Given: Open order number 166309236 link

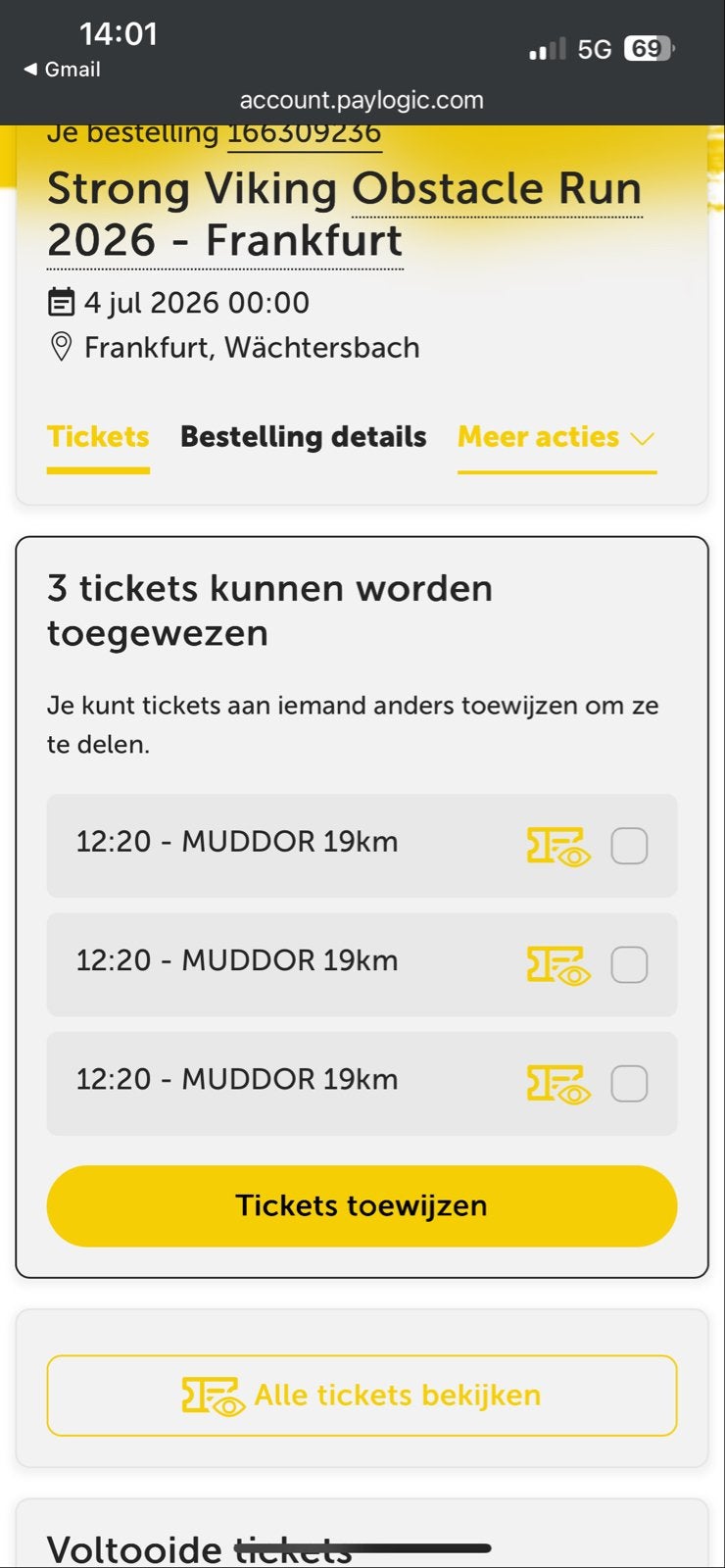Looking at the screenshot, I should [x=304, y=134].
